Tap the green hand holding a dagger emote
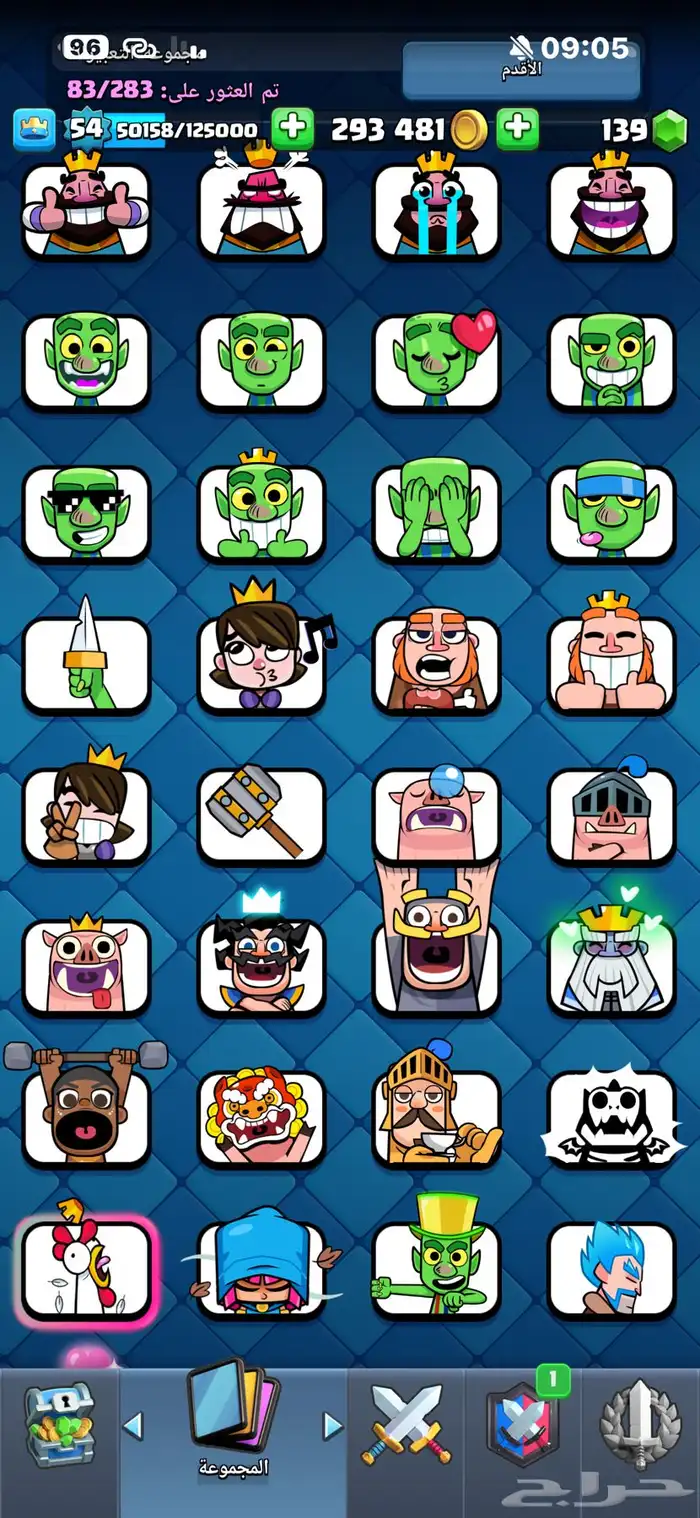The width and height of the screenshot is (700, 1518). 86,662
